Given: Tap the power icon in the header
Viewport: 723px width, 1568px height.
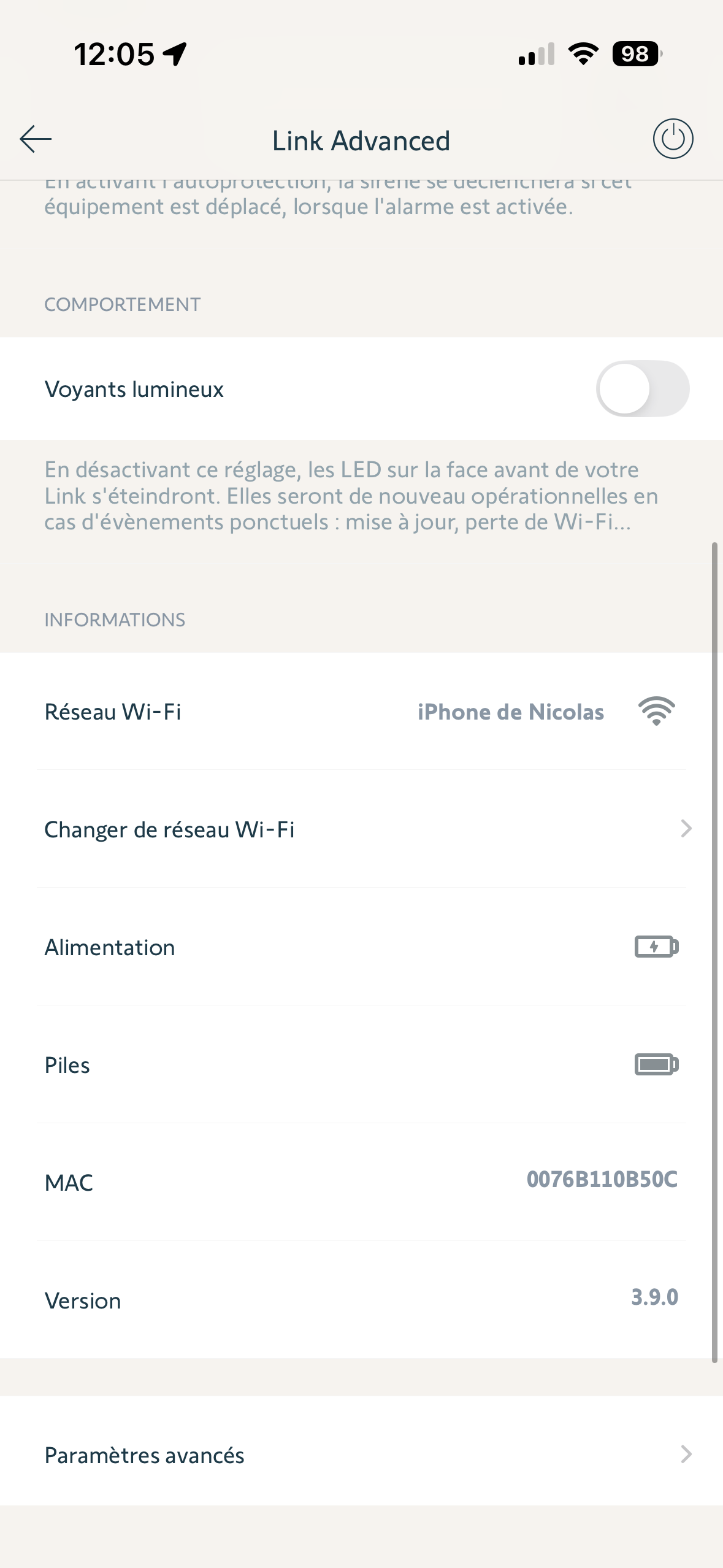Looking at the screenshot, I should pos(673,139).
